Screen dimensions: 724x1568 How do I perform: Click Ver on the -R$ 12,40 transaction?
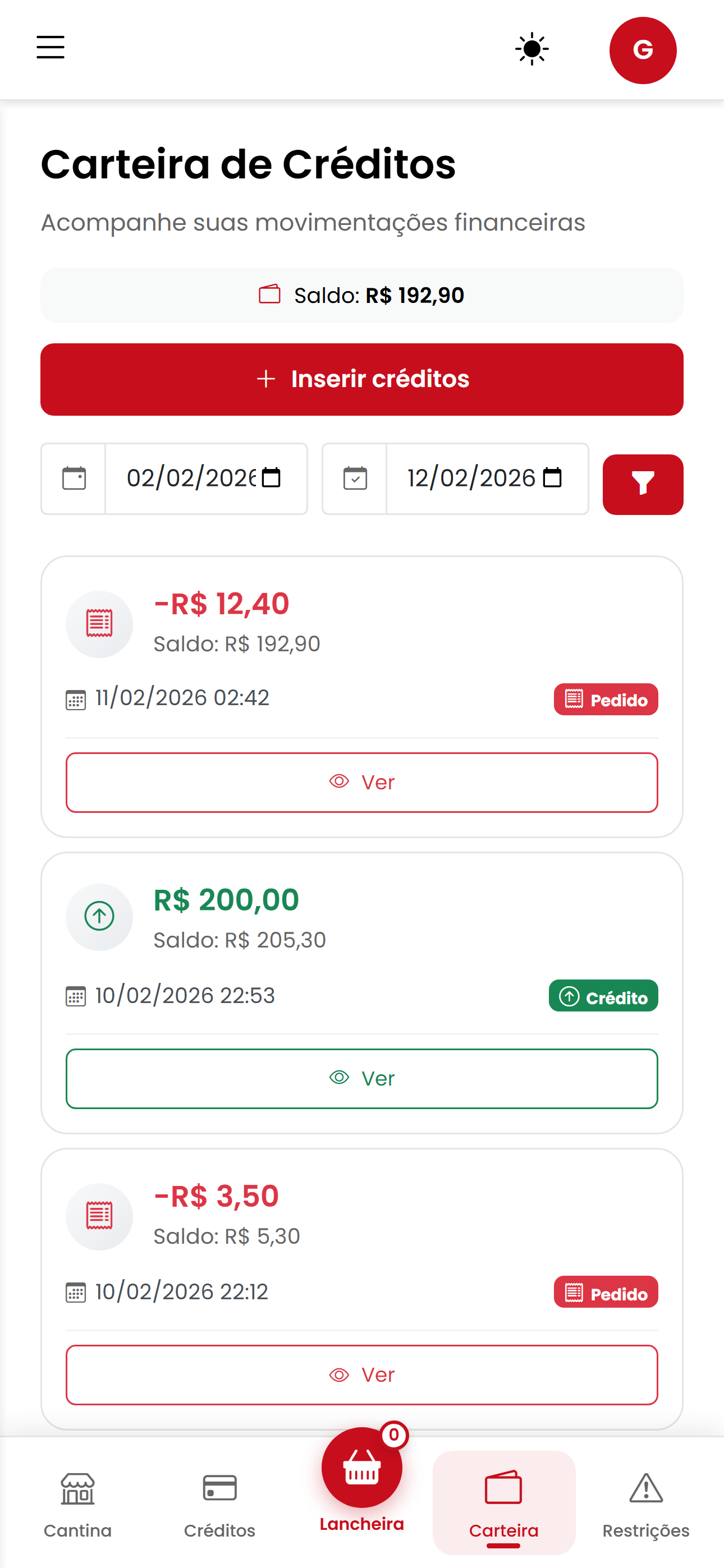(x=361, y=782)
